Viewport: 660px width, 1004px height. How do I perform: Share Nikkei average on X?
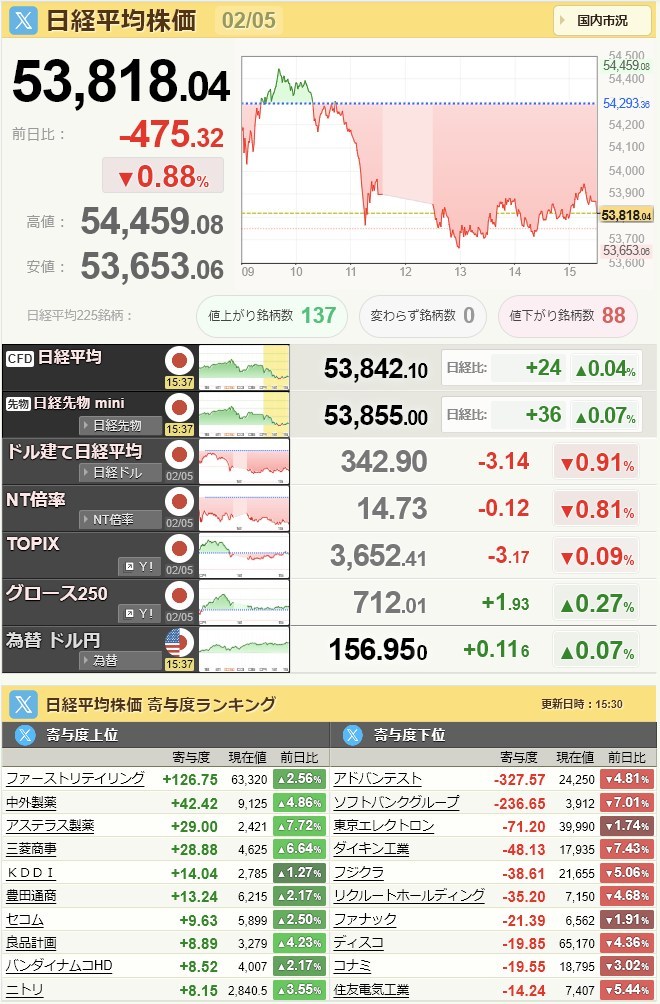25,20
